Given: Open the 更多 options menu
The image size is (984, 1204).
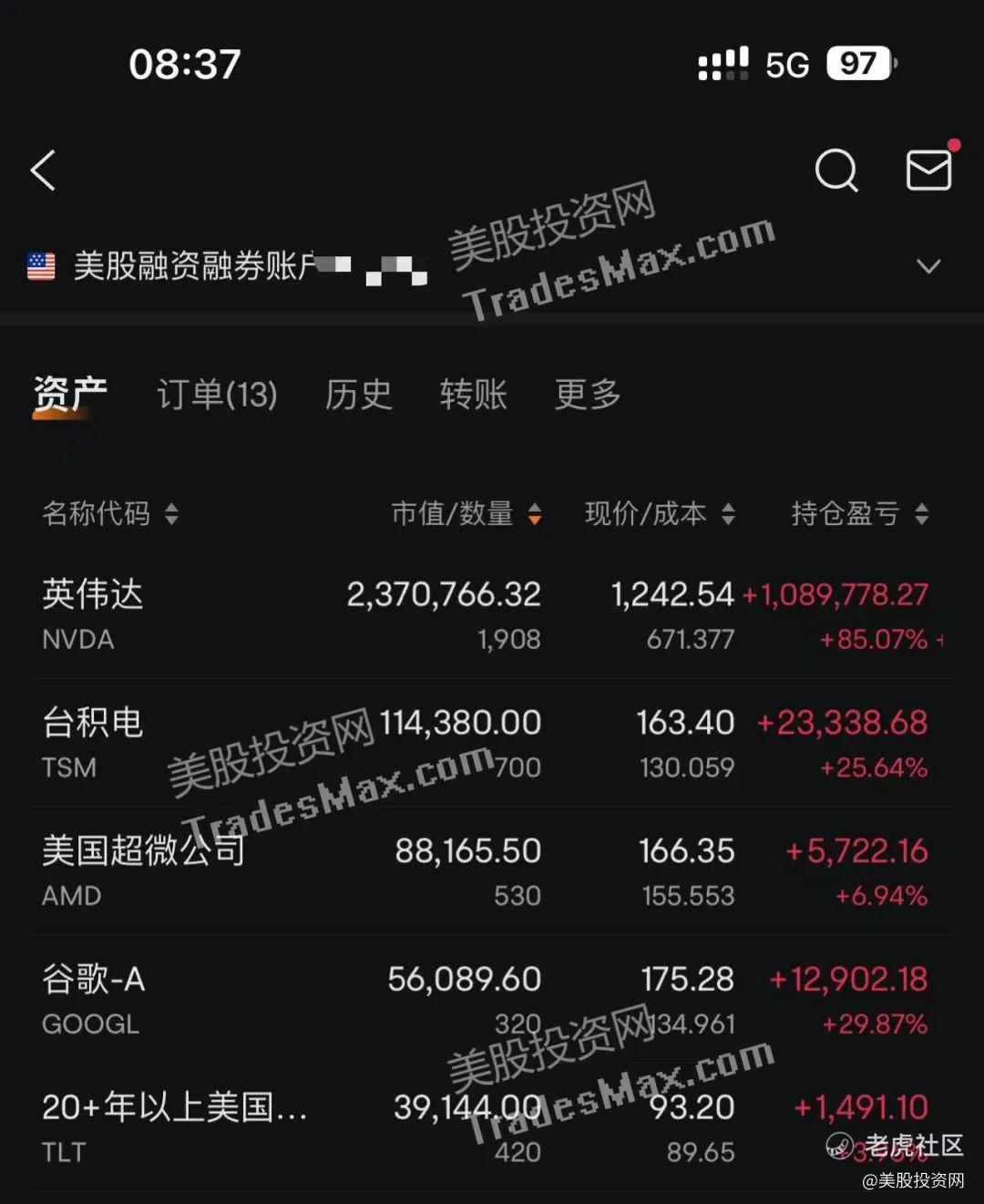Looking at the screenshot, I should [586, 395].
